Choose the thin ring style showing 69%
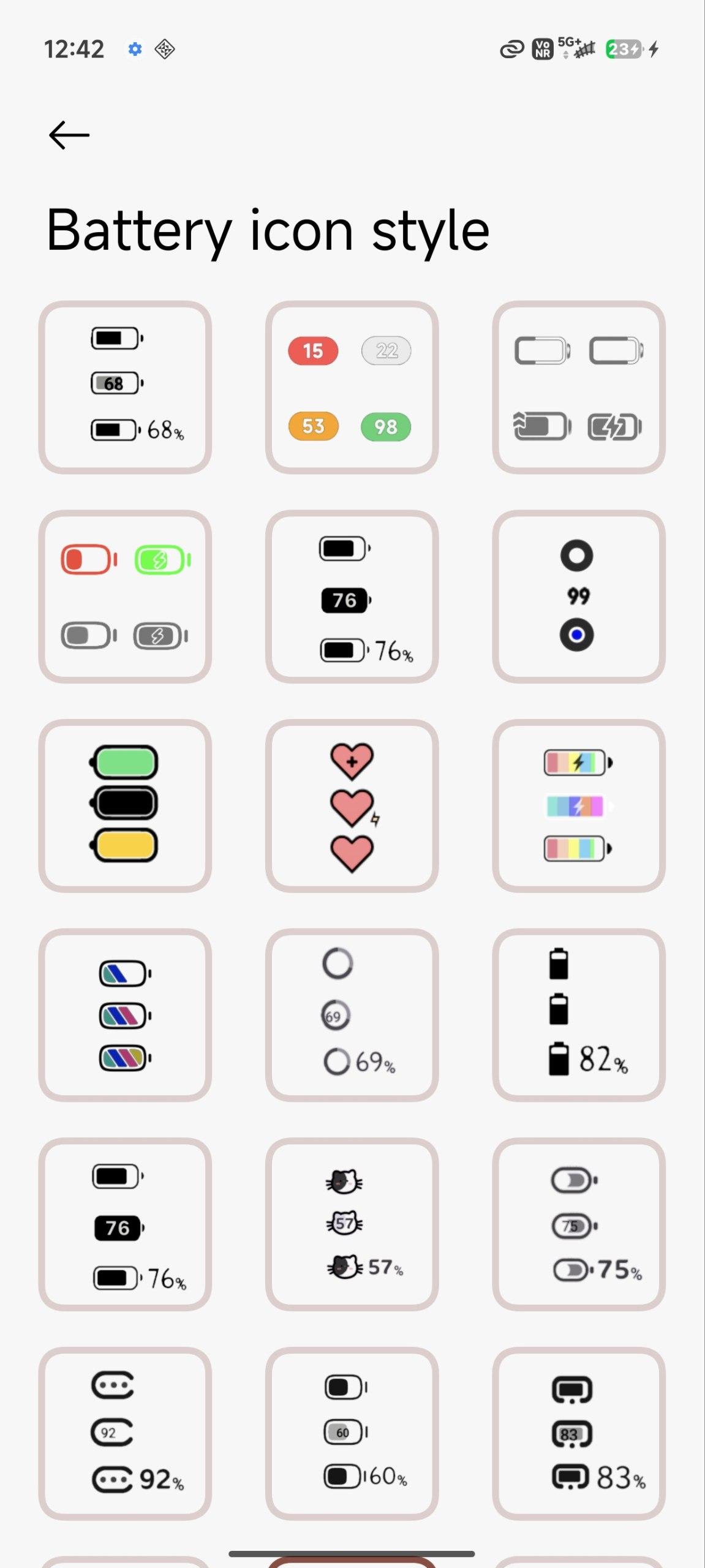Image resolution: width=705 pixels, height=1568 pixels. (x=352, y=1015)
